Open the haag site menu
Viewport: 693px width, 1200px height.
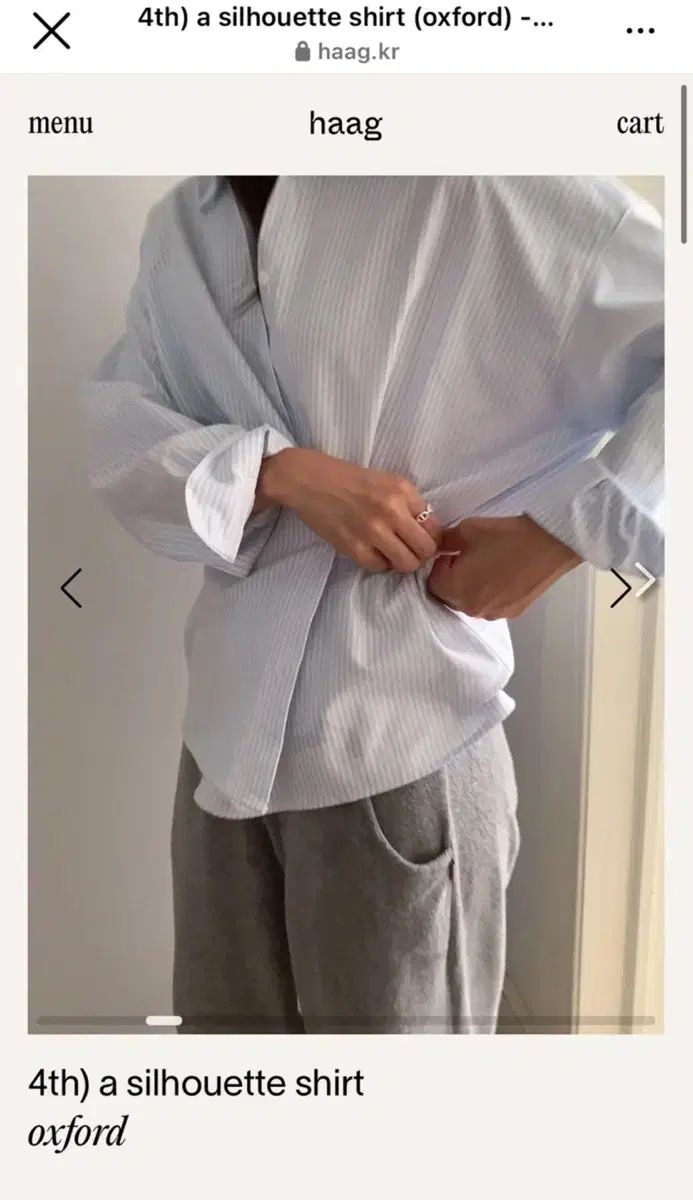coord(60,124)
